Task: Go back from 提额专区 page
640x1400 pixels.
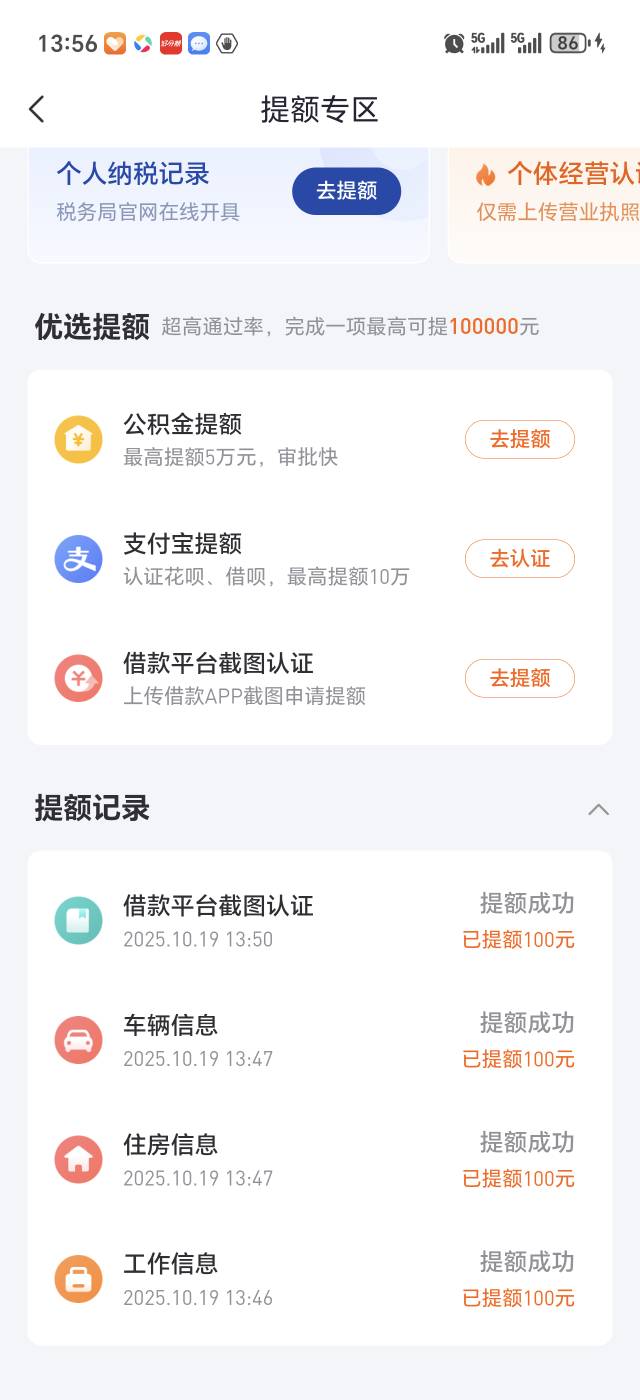Action: pyautogui.click(x=37, y=109)
